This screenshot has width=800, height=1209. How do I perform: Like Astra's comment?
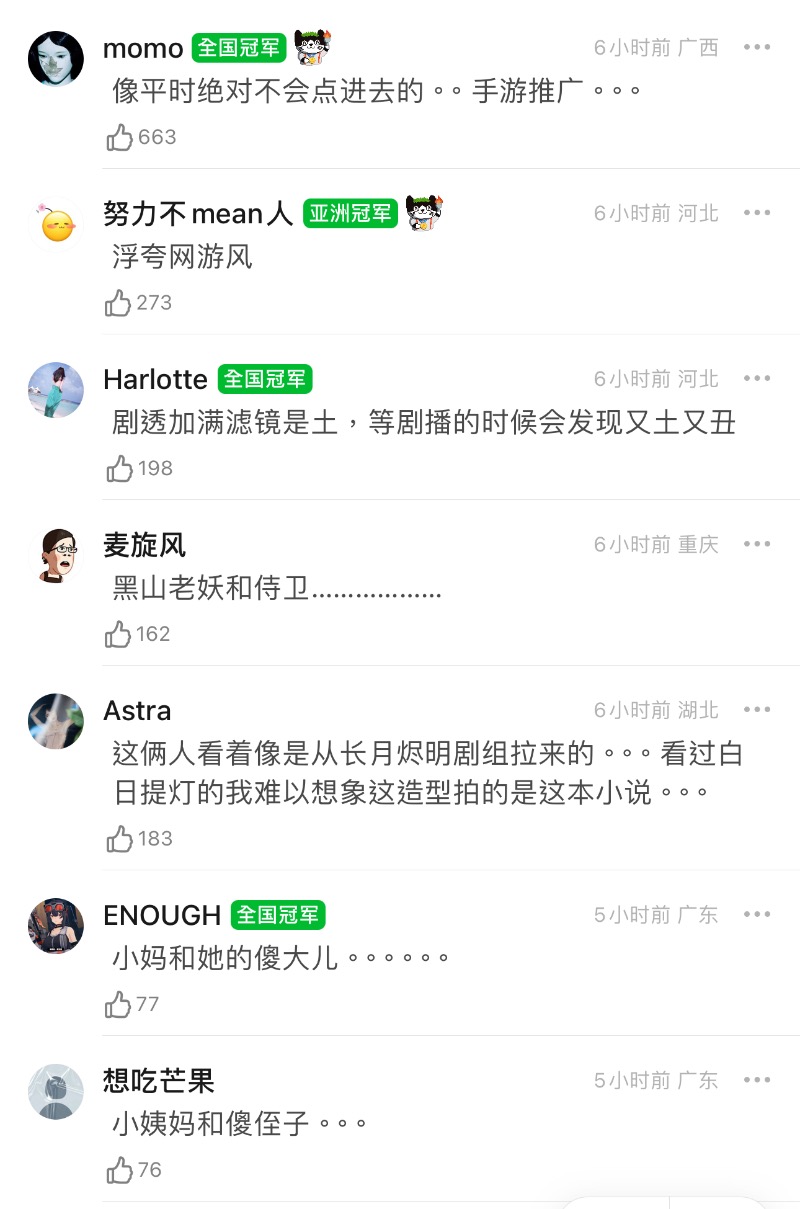point(119,839)
